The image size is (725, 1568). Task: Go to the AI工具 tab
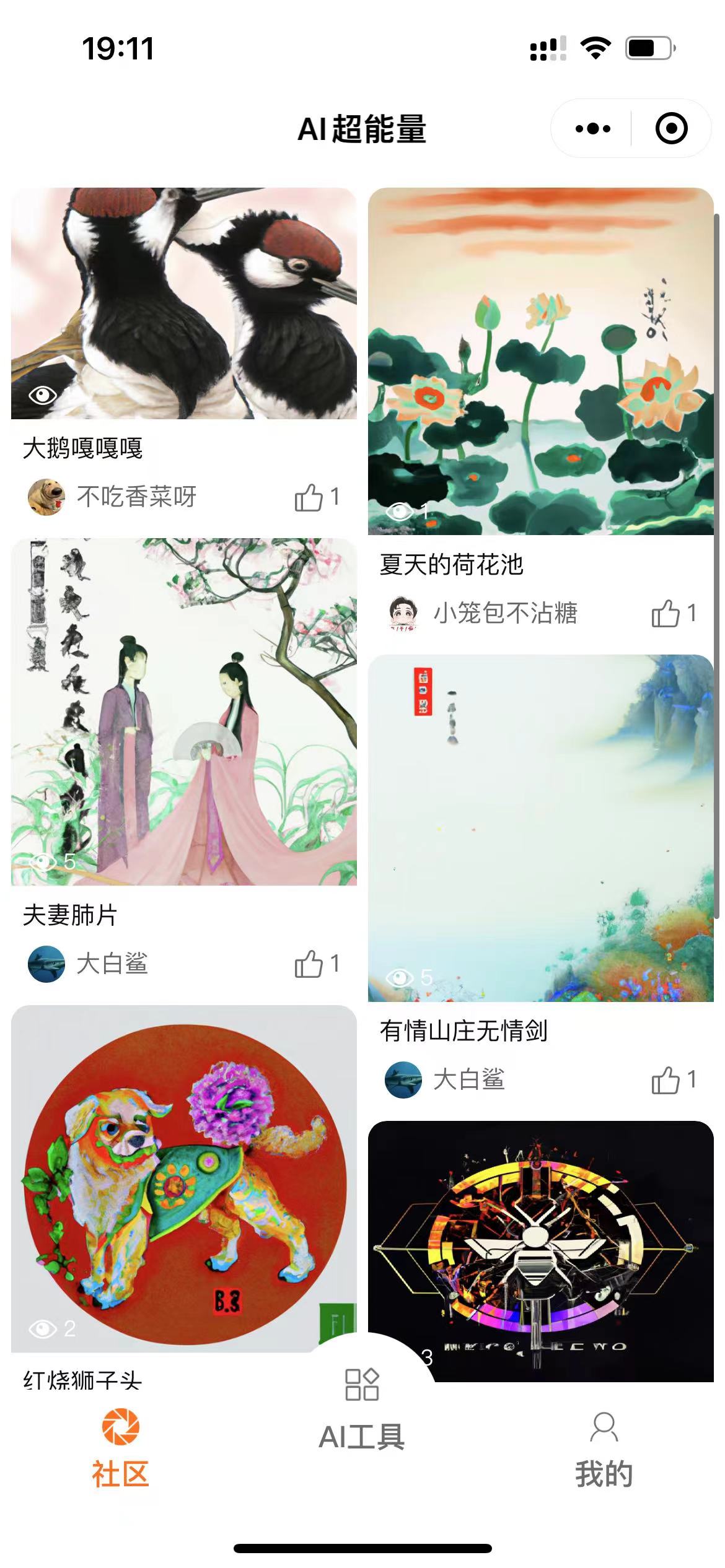point(362,1418)
